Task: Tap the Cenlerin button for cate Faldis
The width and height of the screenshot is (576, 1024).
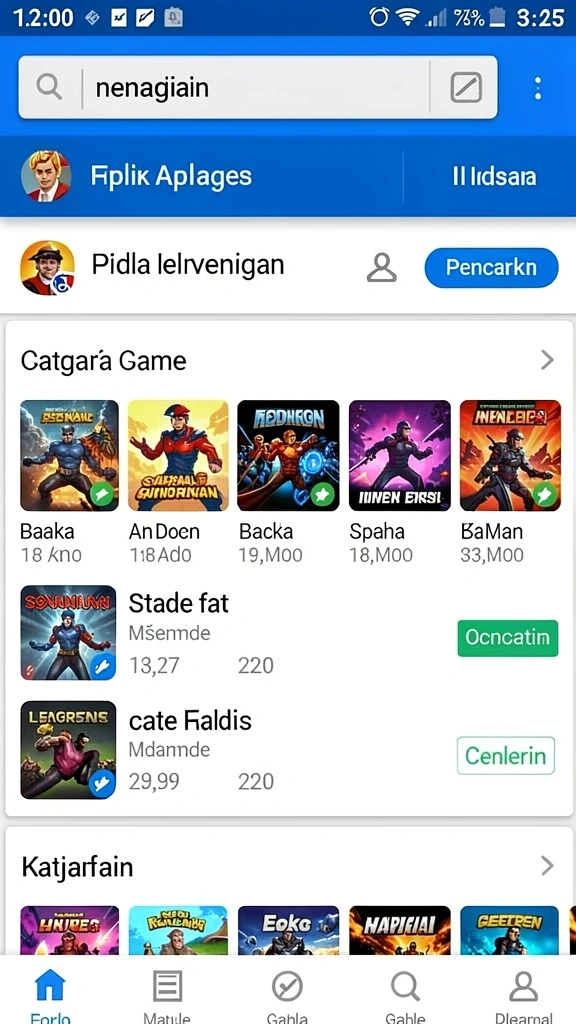Action: point(505,756)
